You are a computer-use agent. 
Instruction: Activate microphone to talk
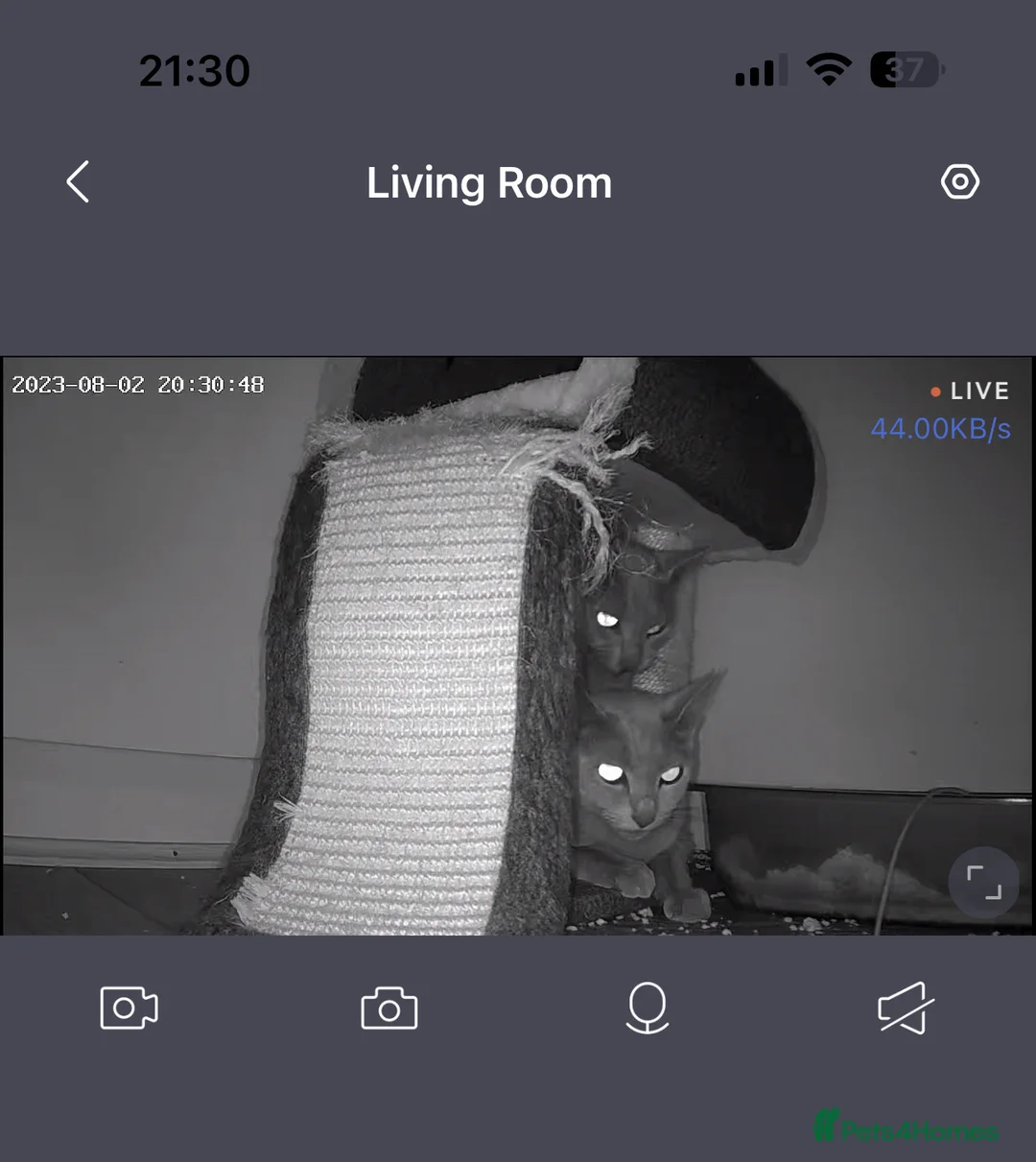pyautogui.click(x=647, y=1008)
